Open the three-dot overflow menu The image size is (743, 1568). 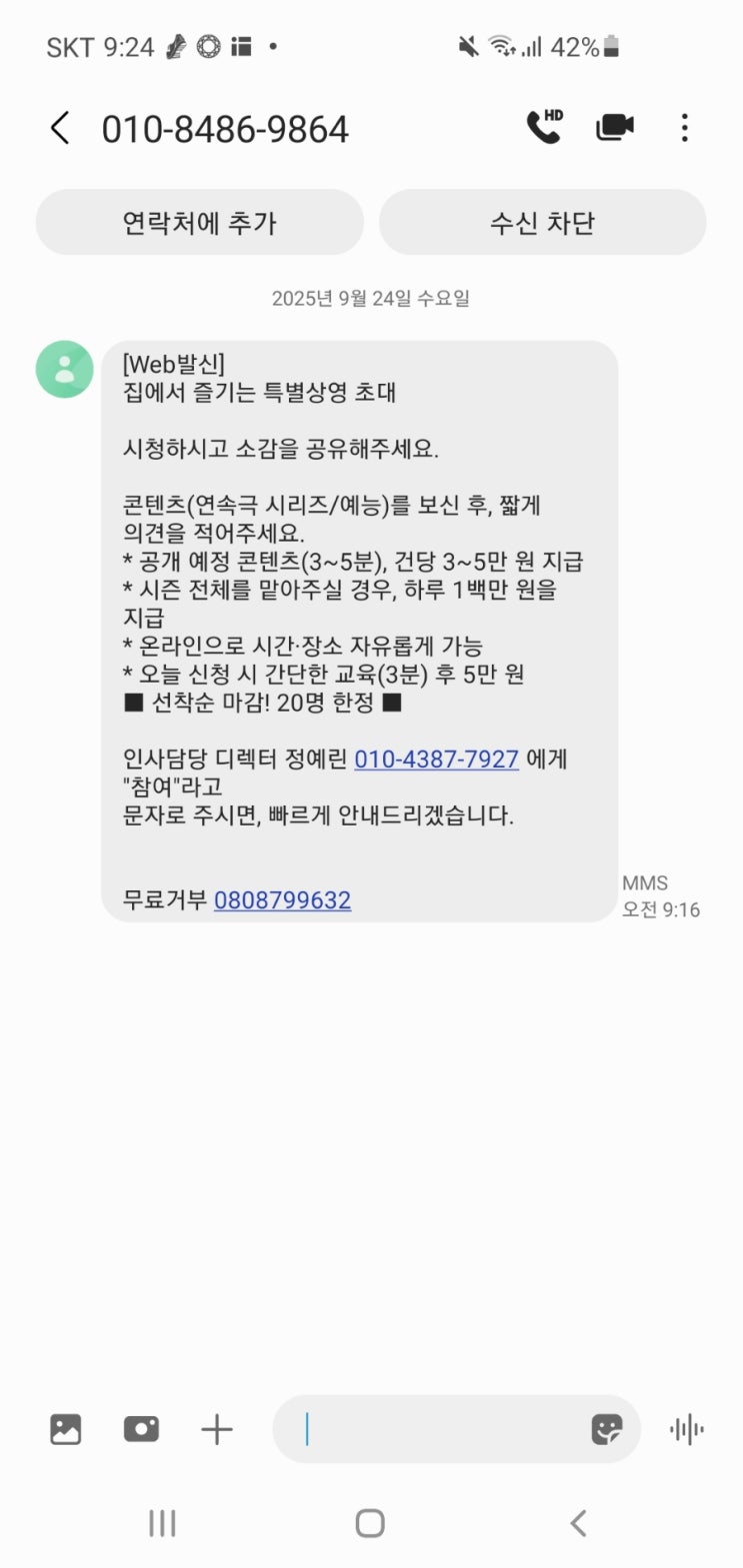685,128
